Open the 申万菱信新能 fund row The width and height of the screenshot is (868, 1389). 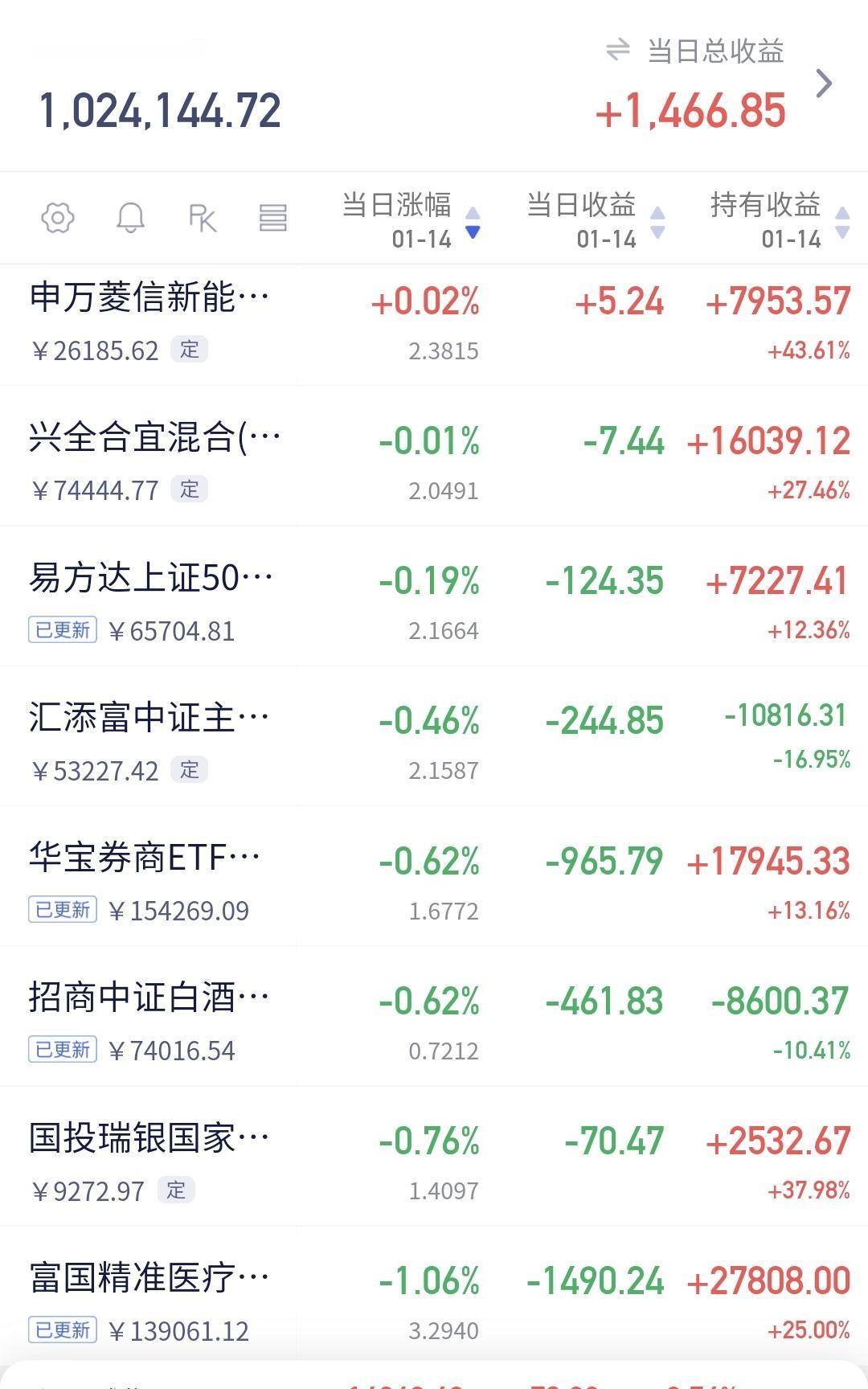point(434,325)
